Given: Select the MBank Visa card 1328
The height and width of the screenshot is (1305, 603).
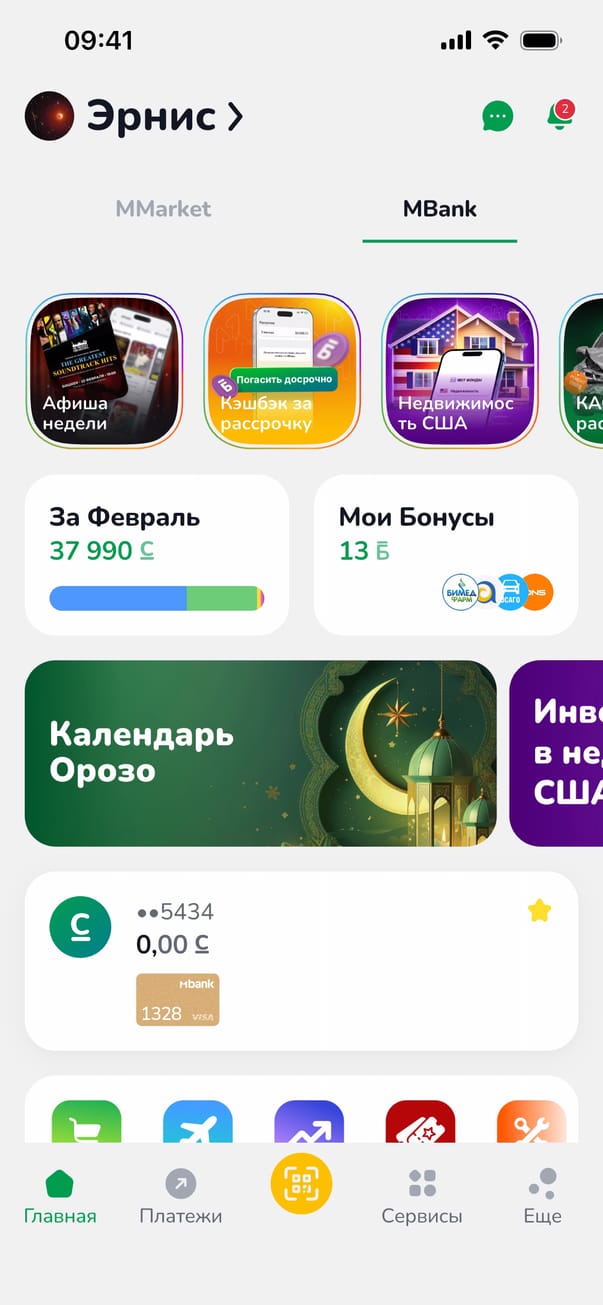Looking at the screenshot, I should click(177, 999).
